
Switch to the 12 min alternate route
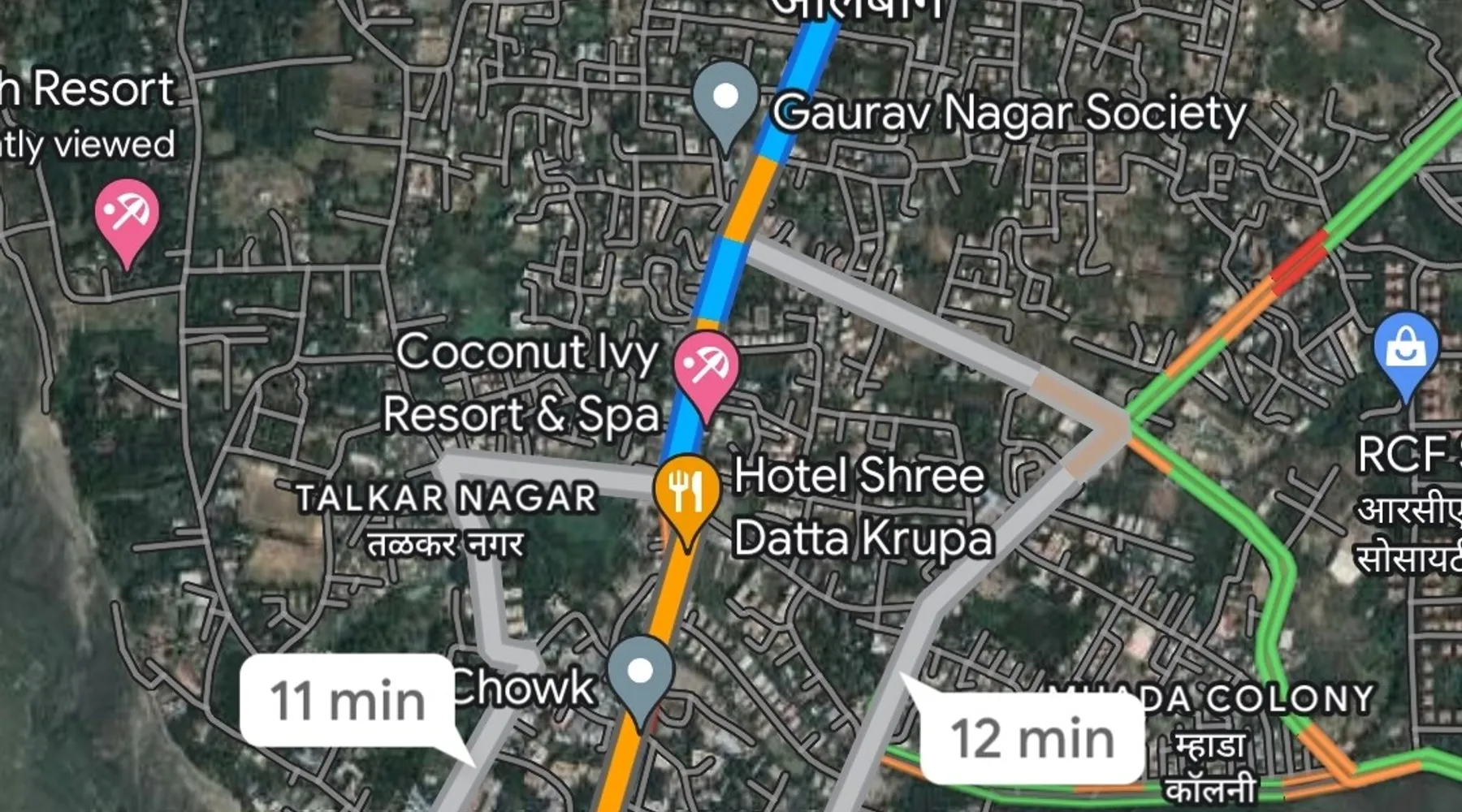pyautogui.click(x=1032, y=738)
